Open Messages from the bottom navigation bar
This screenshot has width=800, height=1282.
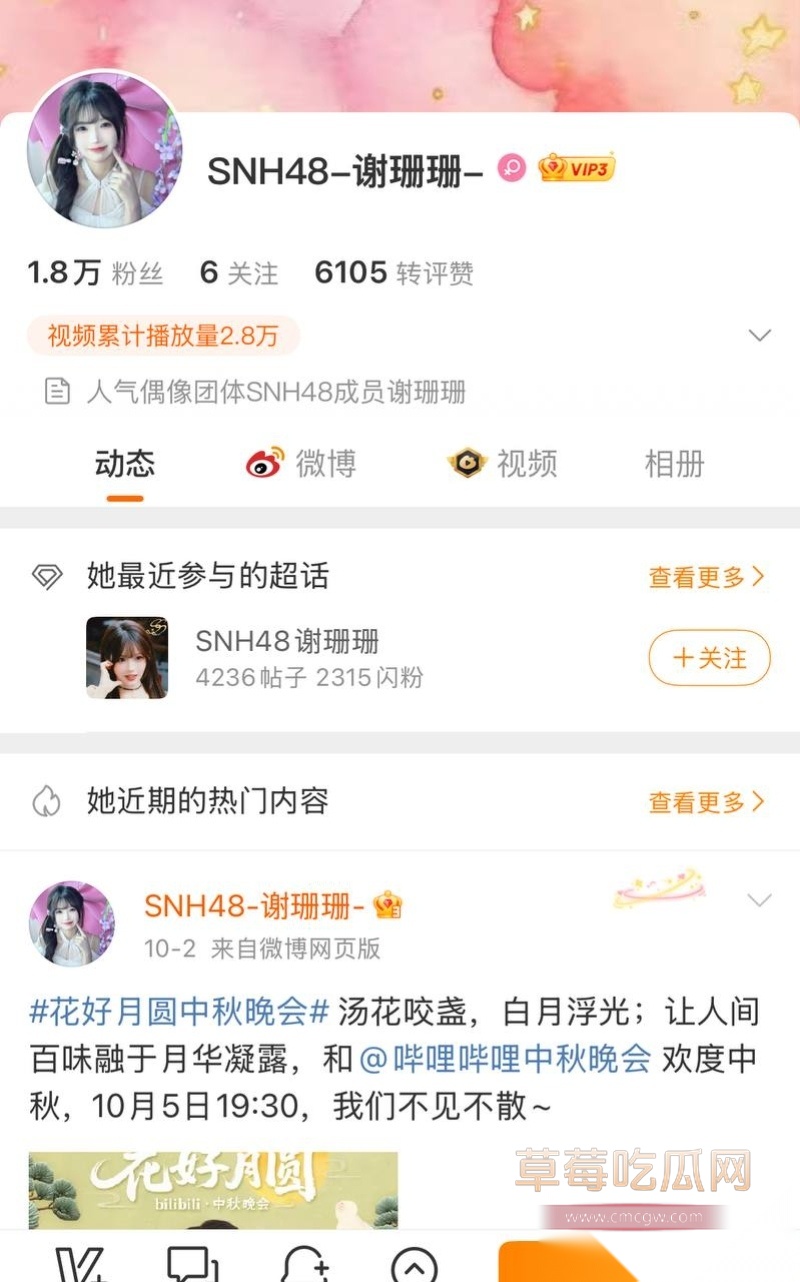(194, 1264)
